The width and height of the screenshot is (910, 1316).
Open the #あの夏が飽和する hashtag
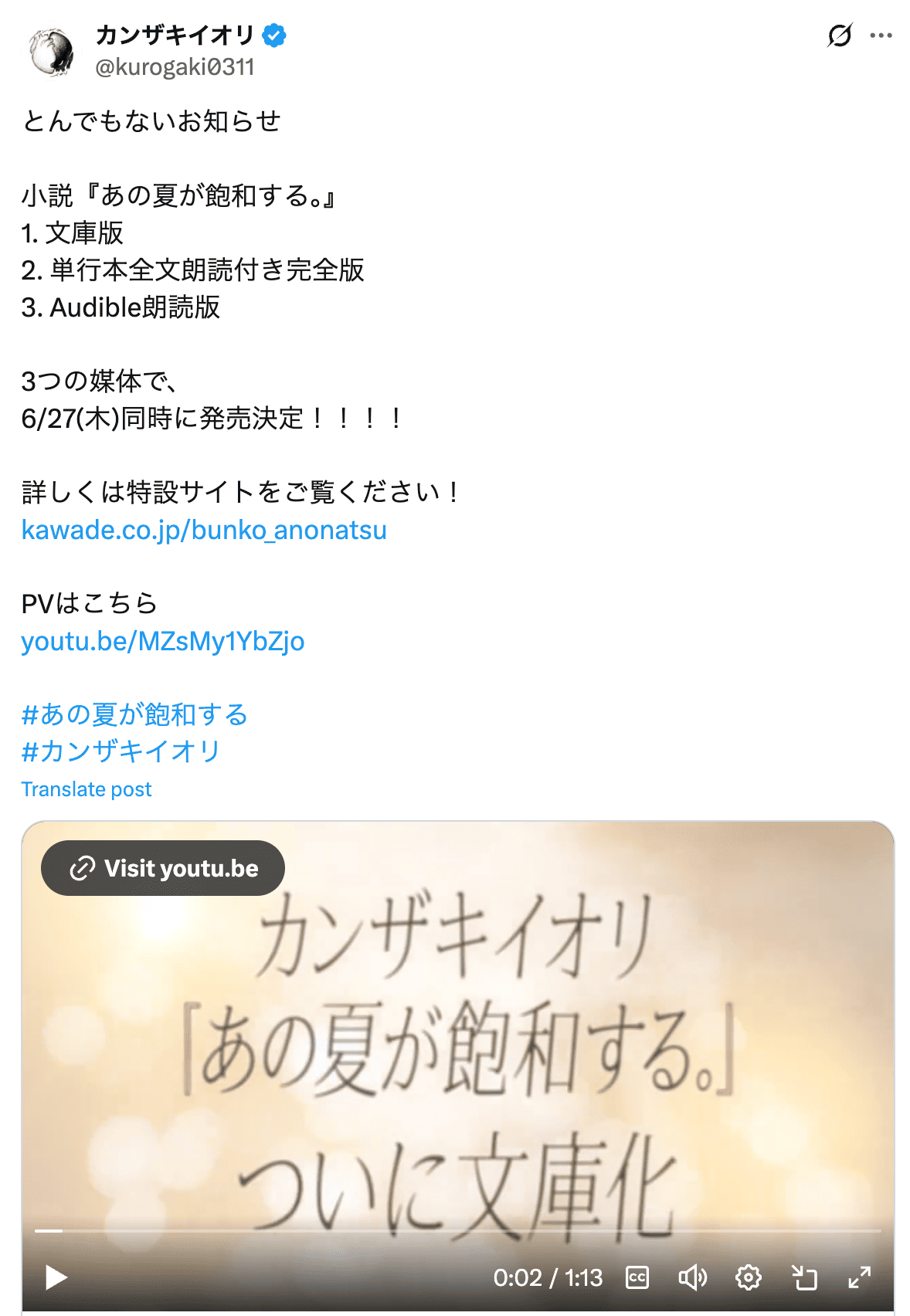134,714
